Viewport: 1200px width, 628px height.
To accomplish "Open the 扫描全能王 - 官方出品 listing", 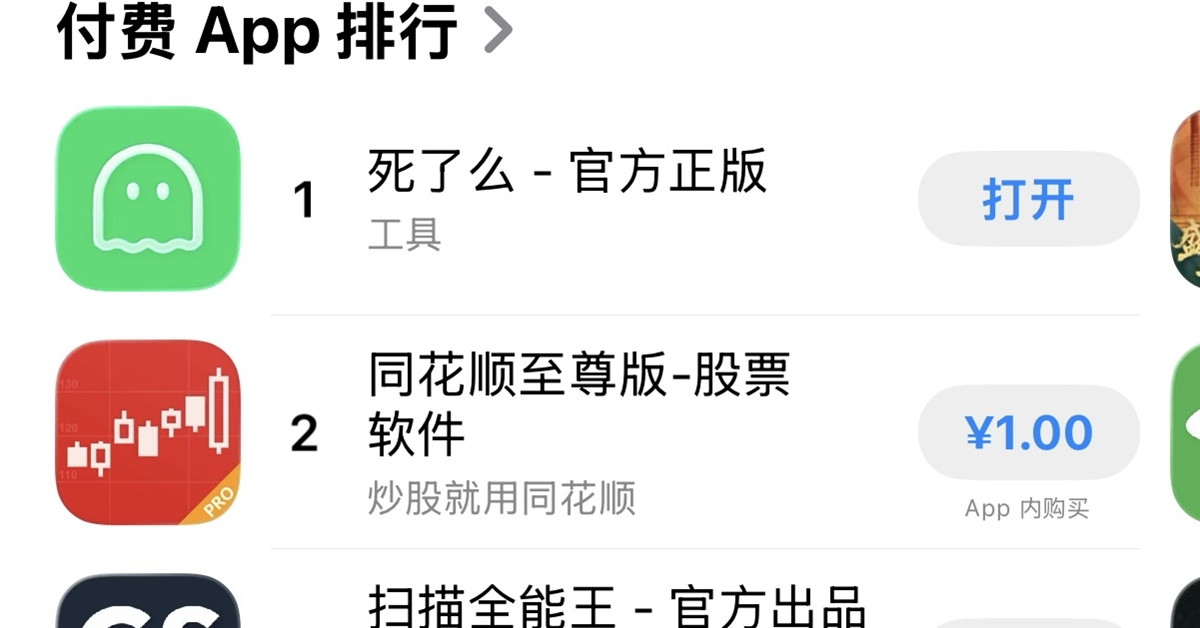I will 615,605.
